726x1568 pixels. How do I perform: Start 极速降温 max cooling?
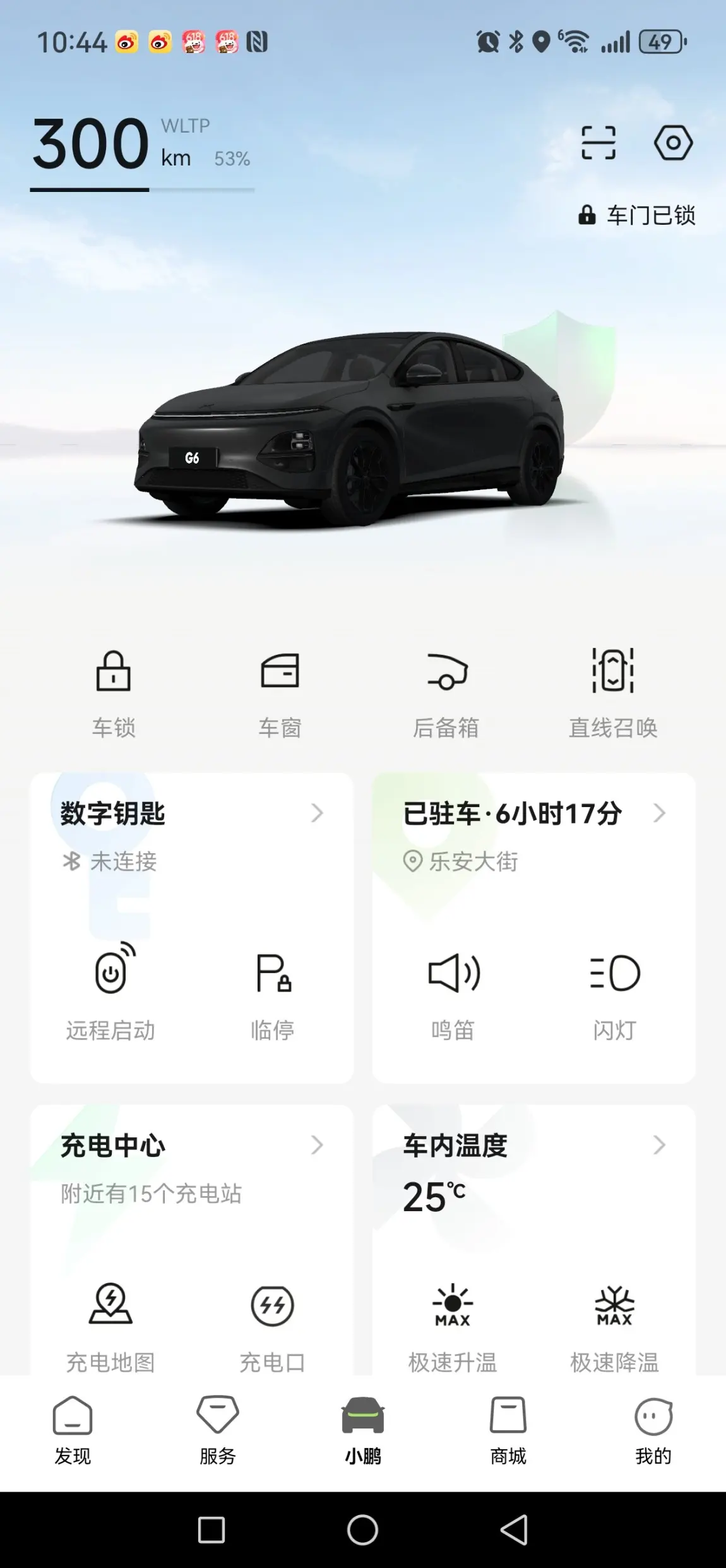coord(615,1324)
